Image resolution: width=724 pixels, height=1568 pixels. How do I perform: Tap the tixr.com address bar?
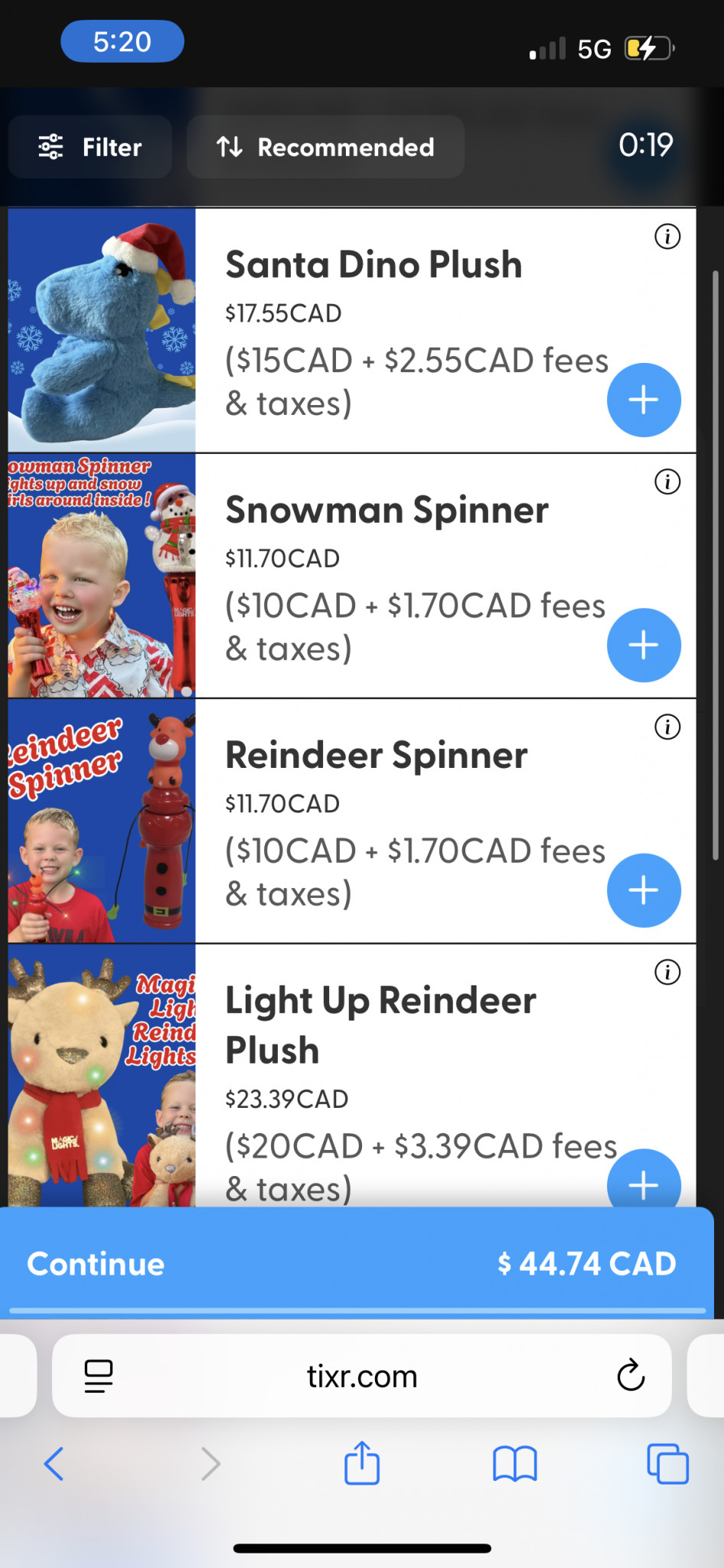[x=362, y=1377]
